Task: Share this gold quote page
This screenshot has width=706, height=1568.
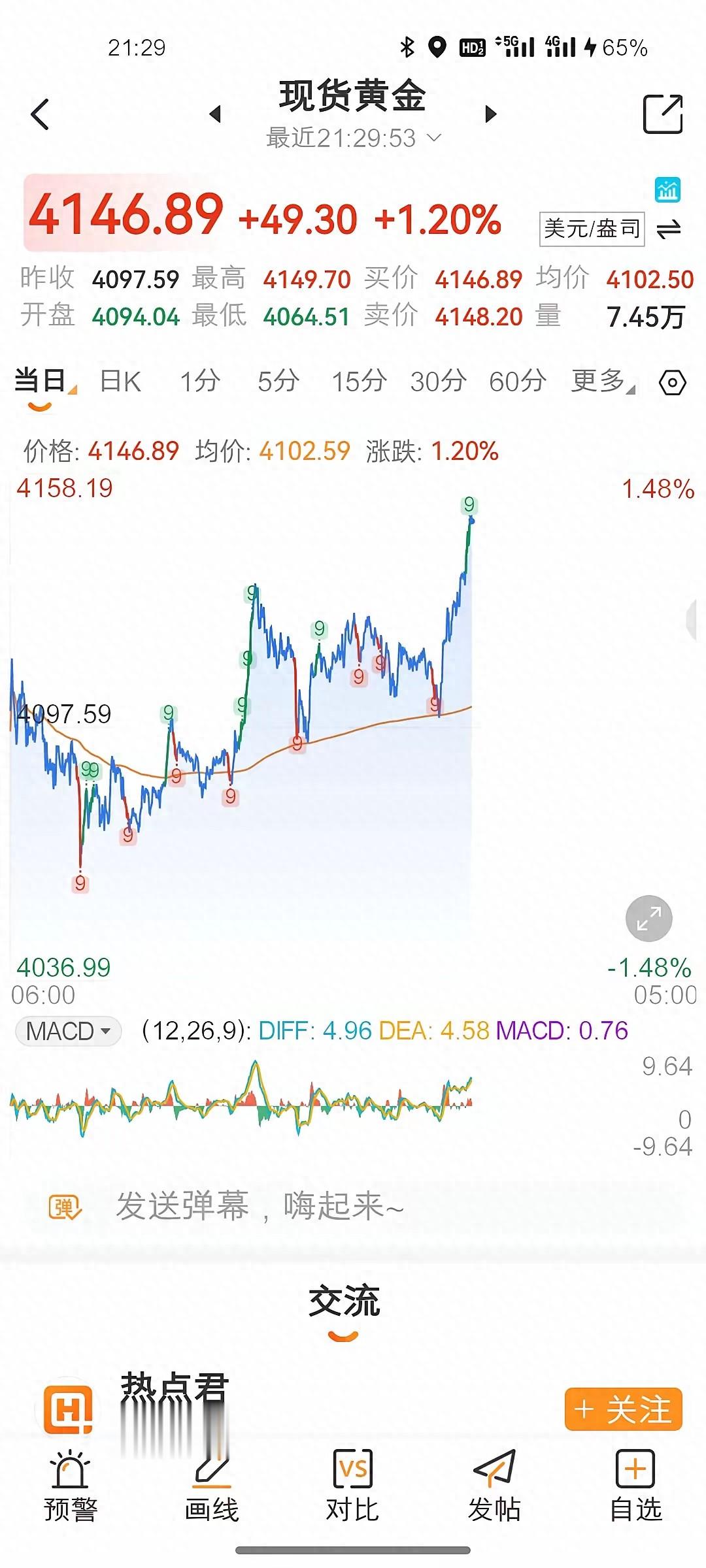Action: [663, 114]
